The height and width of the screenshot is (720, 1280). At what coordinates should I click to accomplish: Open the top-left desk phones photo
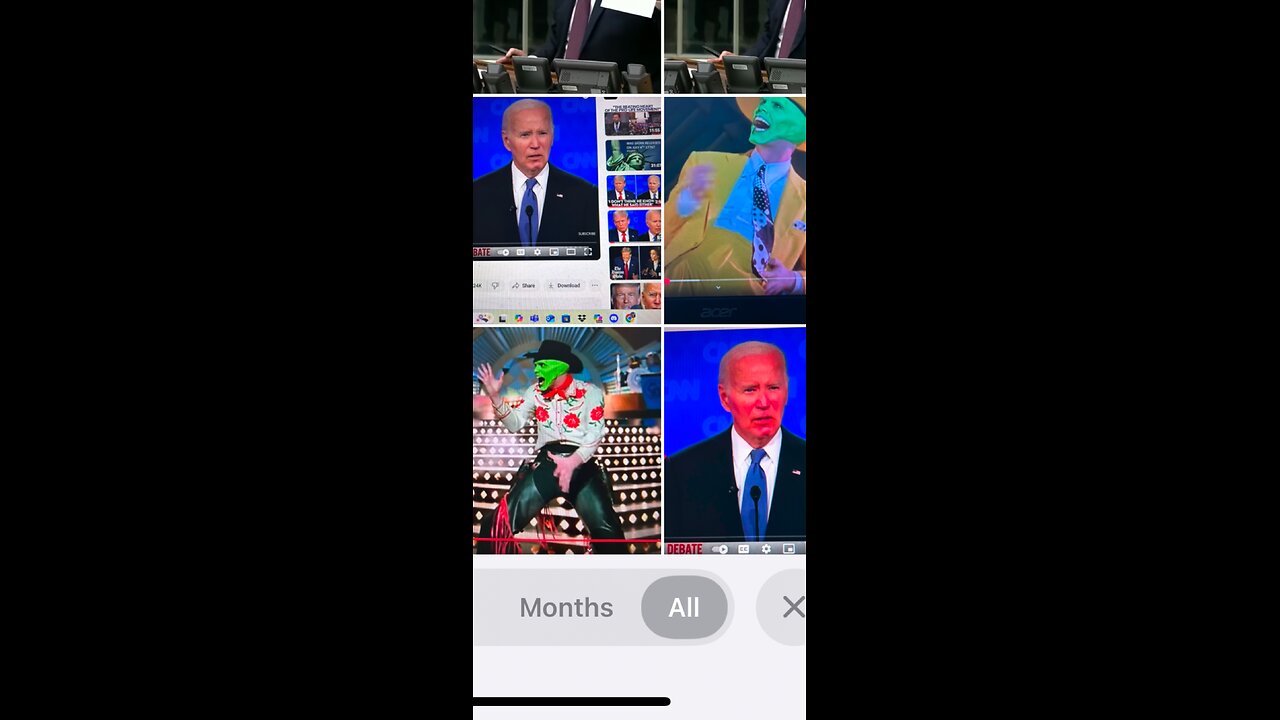tap(566, 46)
